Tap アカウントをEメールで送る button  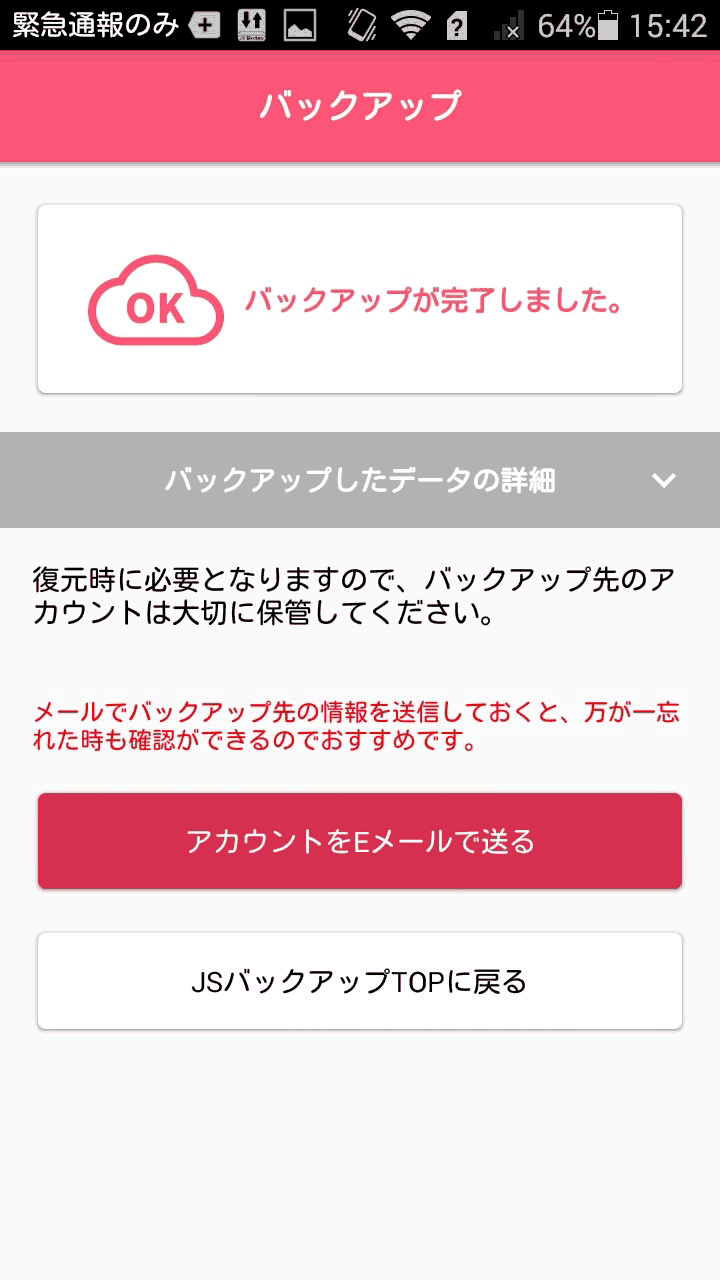tap(360, 841)
